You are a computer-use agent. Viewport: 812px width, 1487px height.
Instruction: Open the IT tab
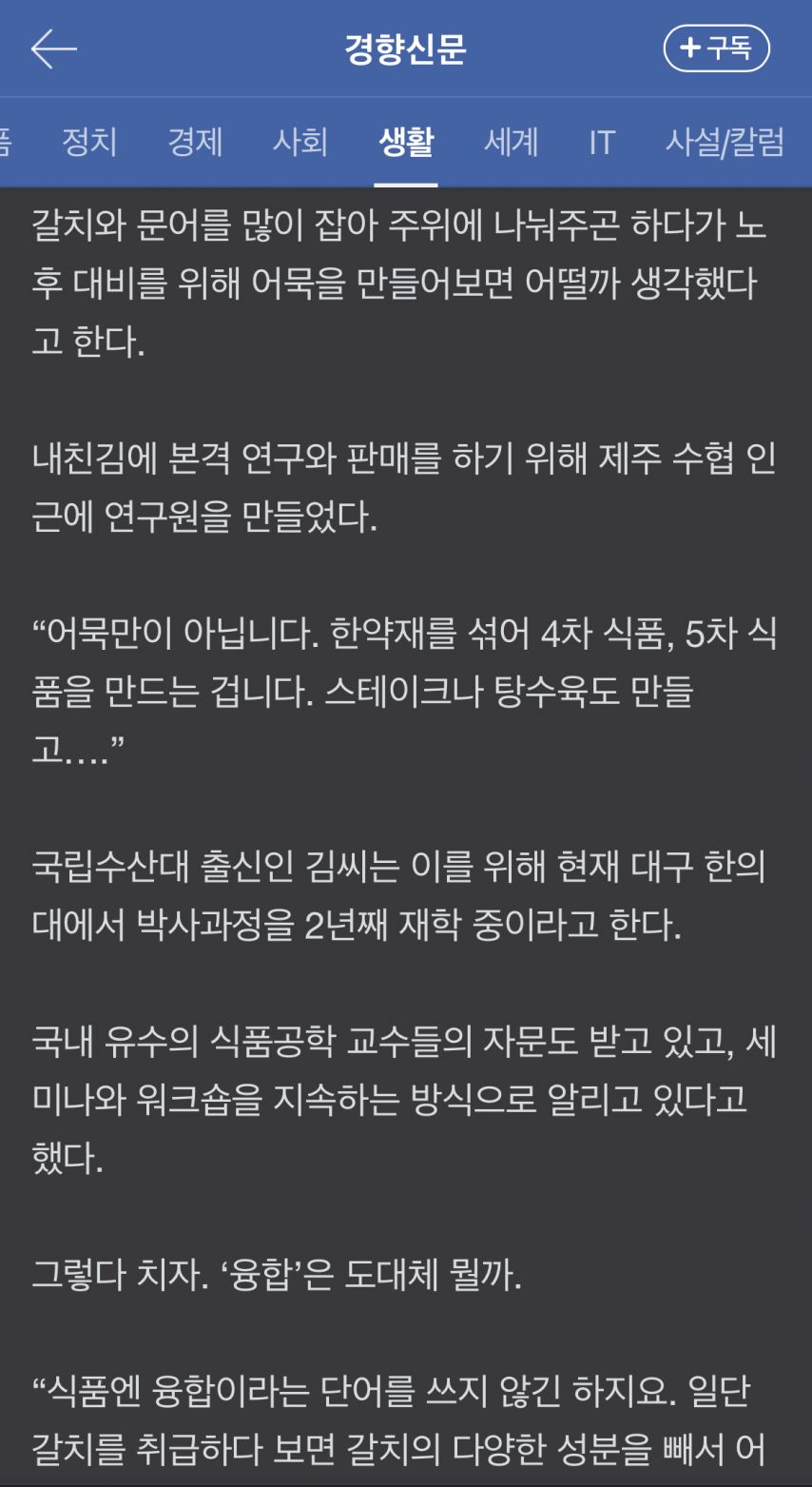click(x=602, y=143)
